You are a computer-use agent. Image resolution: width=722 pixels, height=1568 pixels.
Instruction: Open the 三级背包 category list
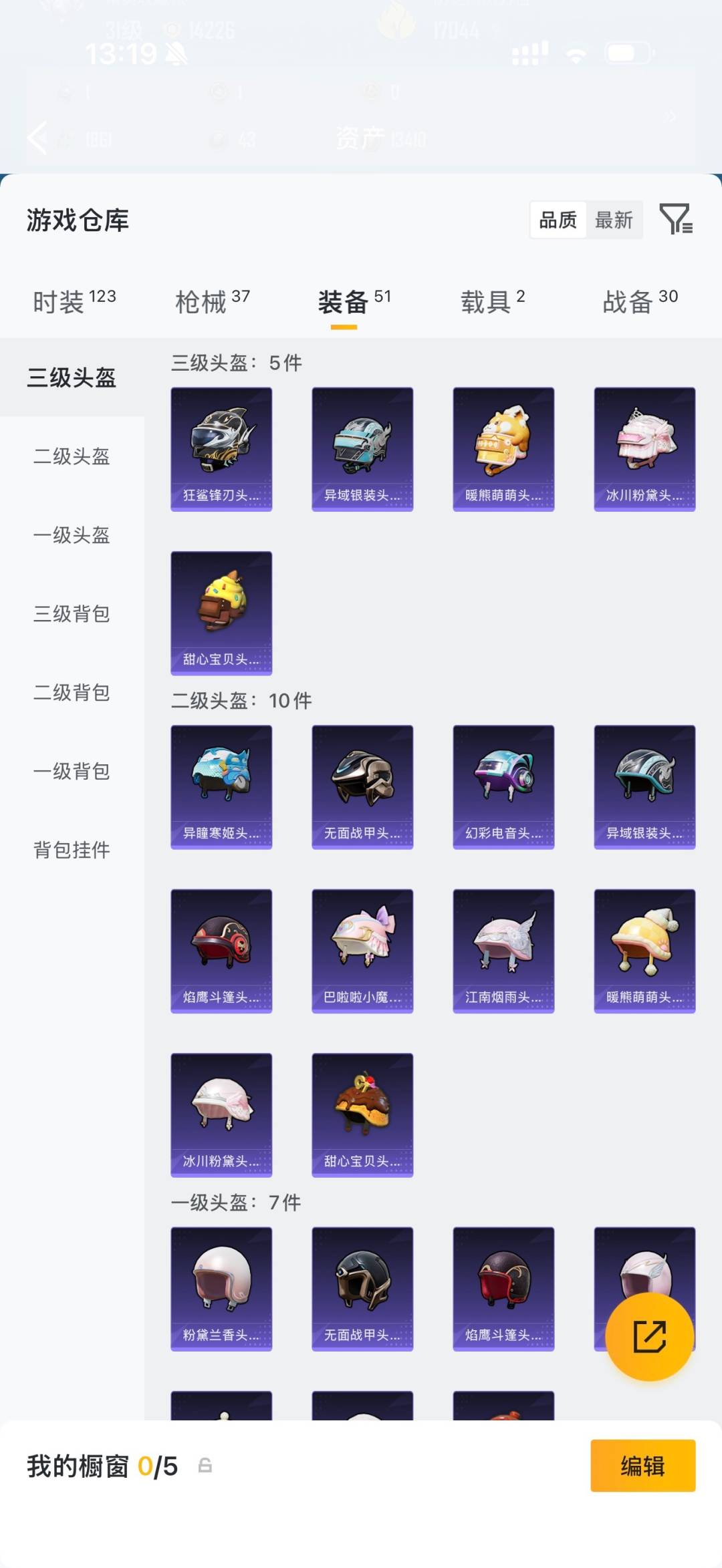coord(72,615)
